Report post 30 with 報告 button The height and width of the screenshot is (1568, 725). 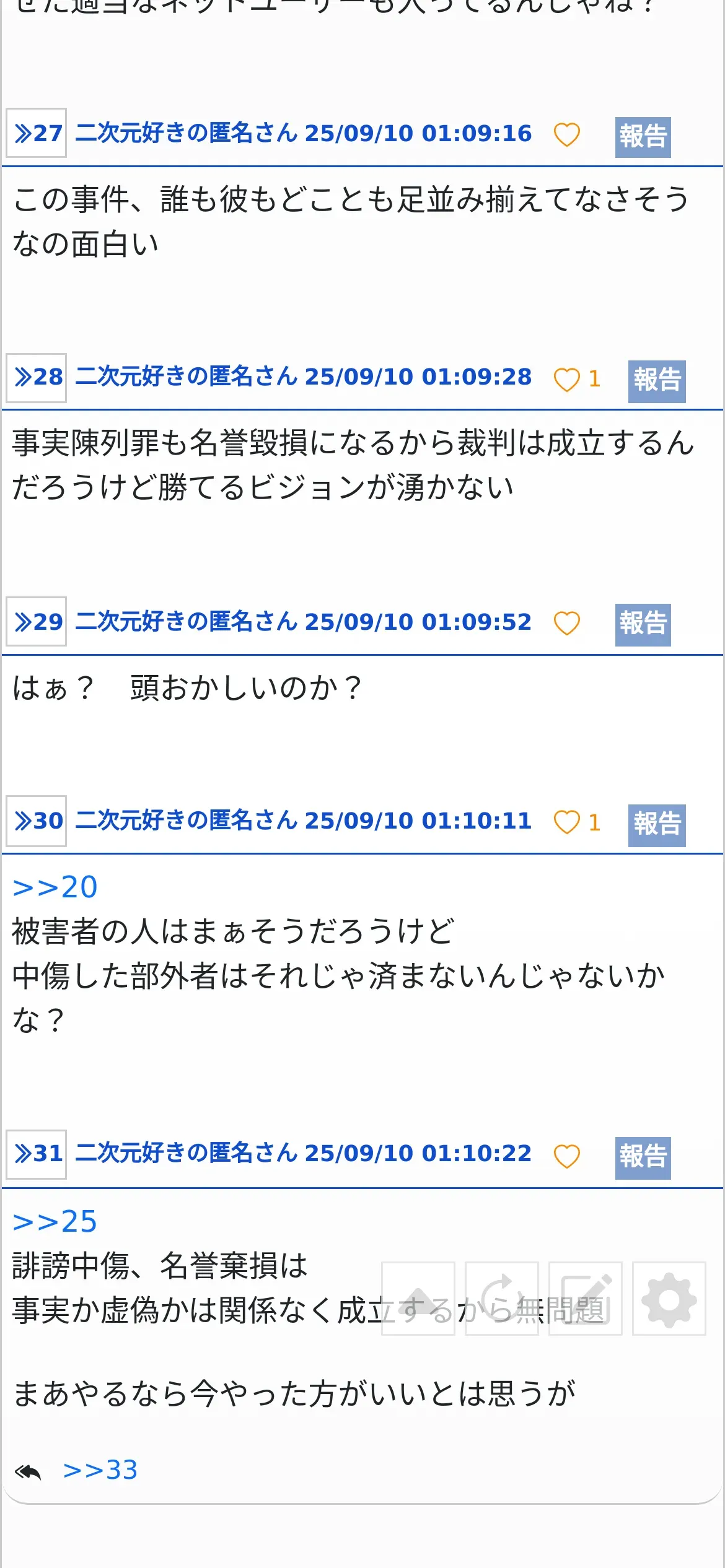coord(656,825)
